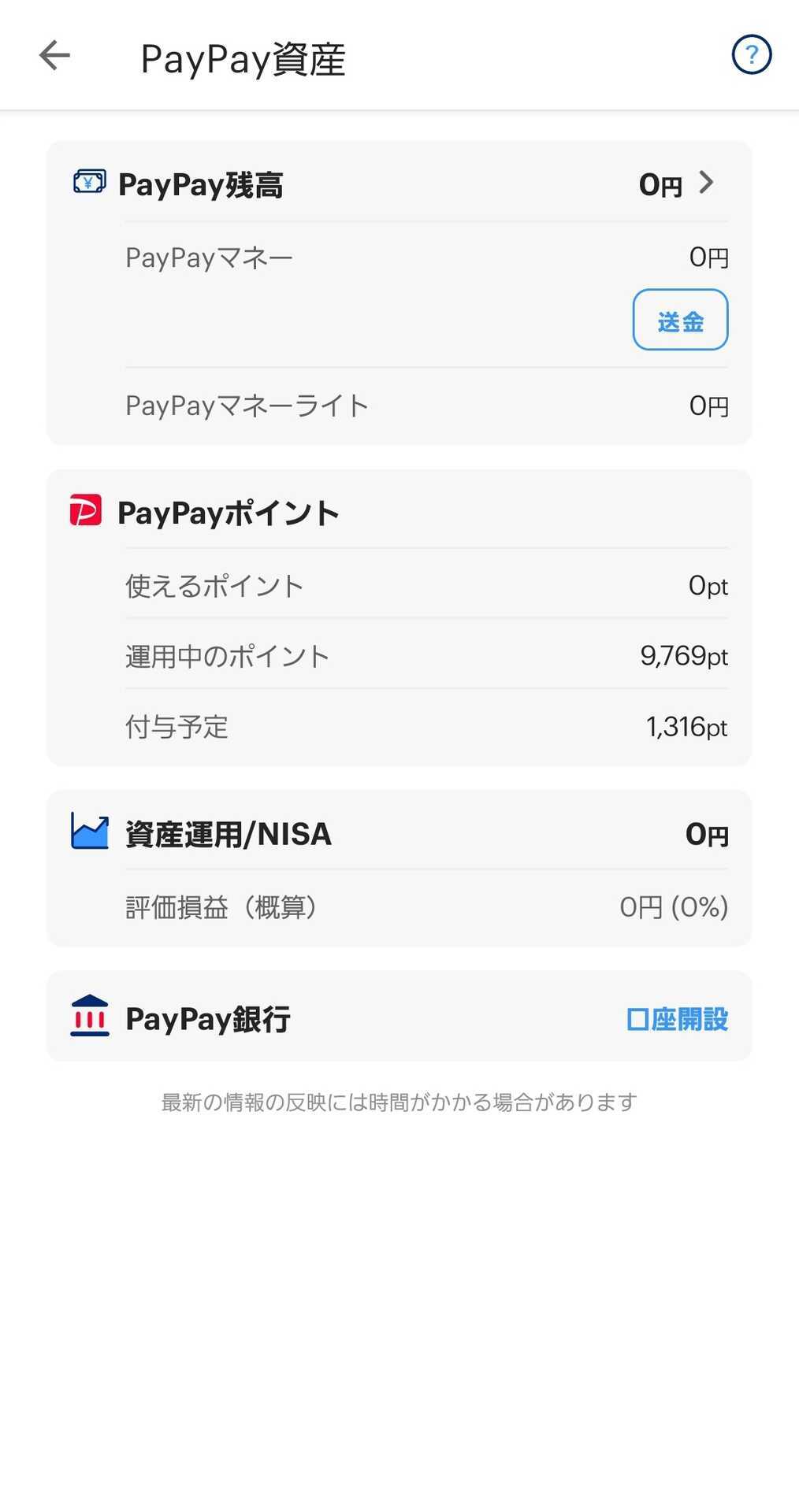Screen dimensions: 799x1512
Task: Open the PayPayポイント card
Action: (399, 618)
